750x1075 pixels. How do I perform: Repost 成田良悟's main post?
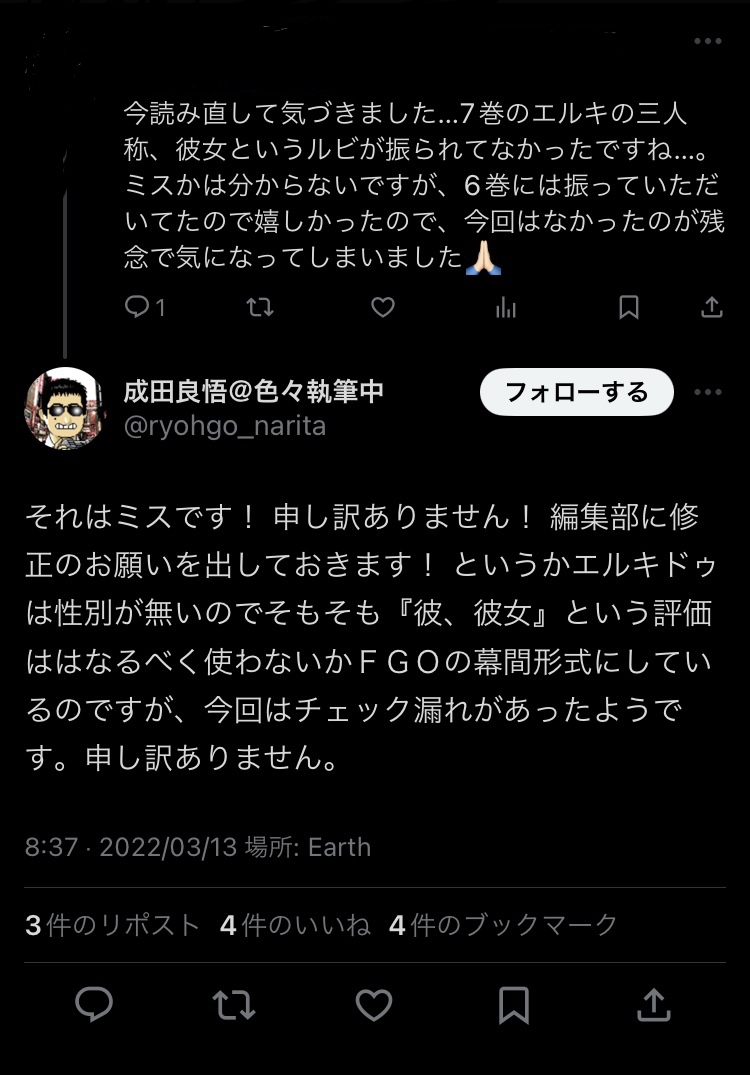click(x=234, y=1005)
